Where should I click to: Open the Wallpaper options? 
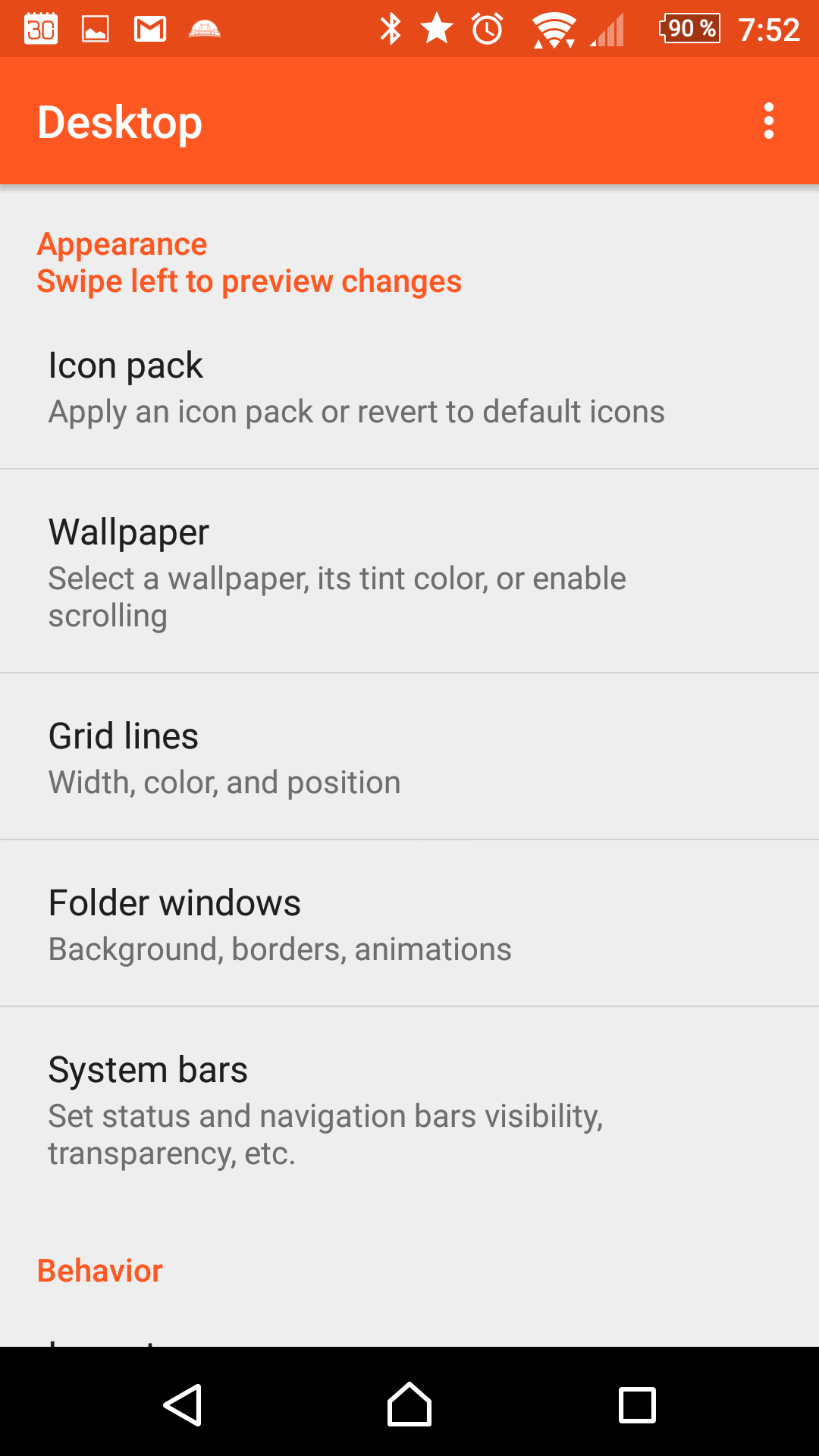[409, 571]
